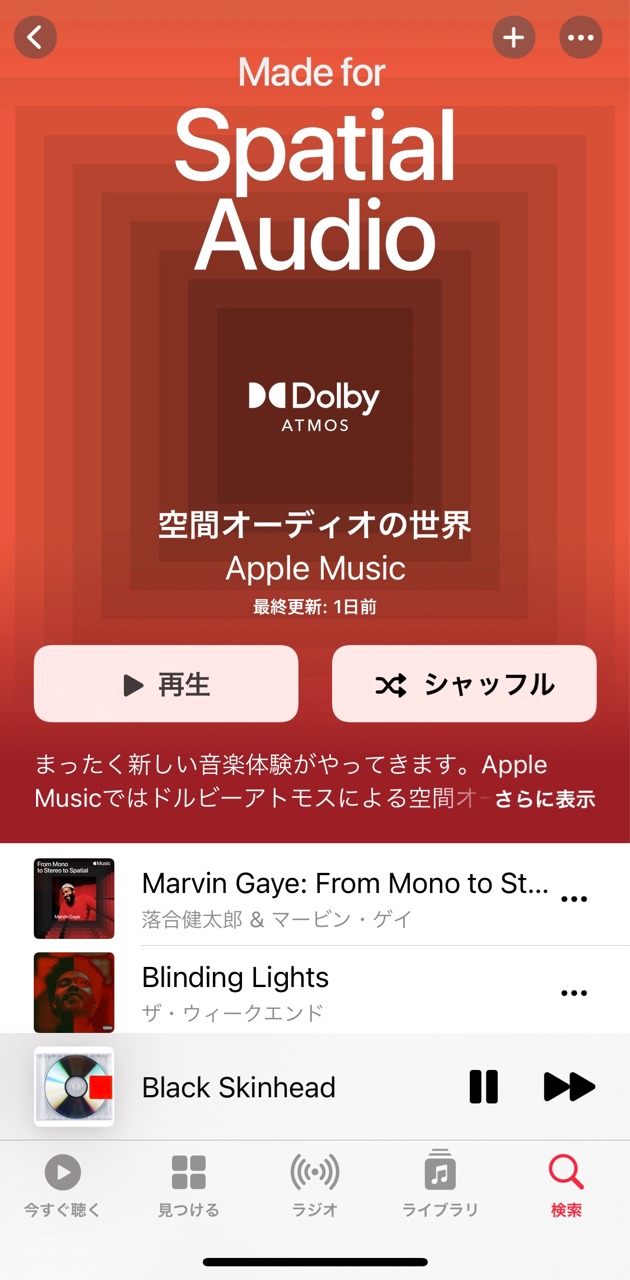Skip to the next track
The width and height of the screenshot is (630, 1280).
(x=569, y=1087)
